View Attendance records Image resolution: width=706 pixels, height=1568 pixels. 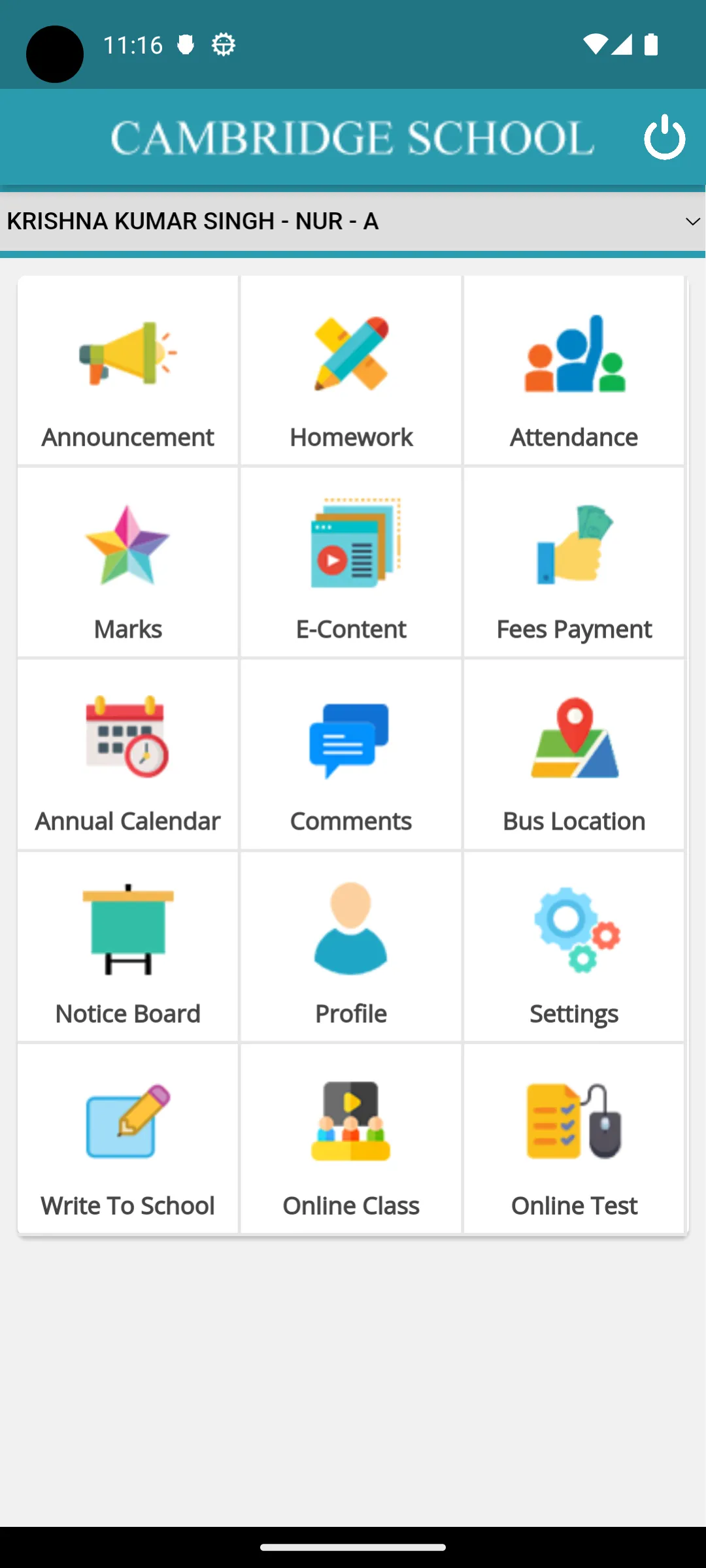[574, 370]
